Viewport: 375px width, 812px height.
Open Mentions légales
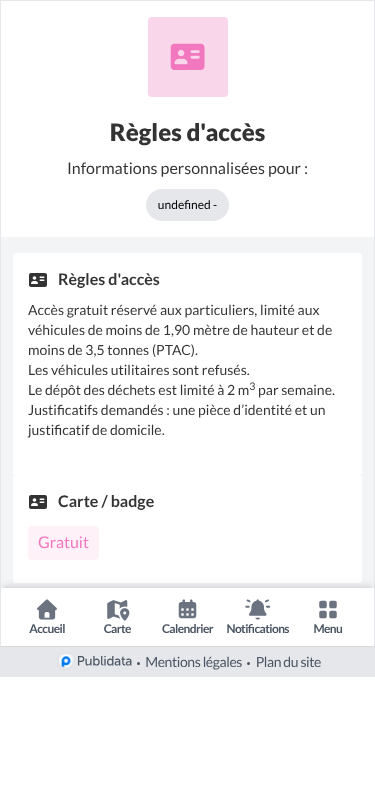click(193, 662)
